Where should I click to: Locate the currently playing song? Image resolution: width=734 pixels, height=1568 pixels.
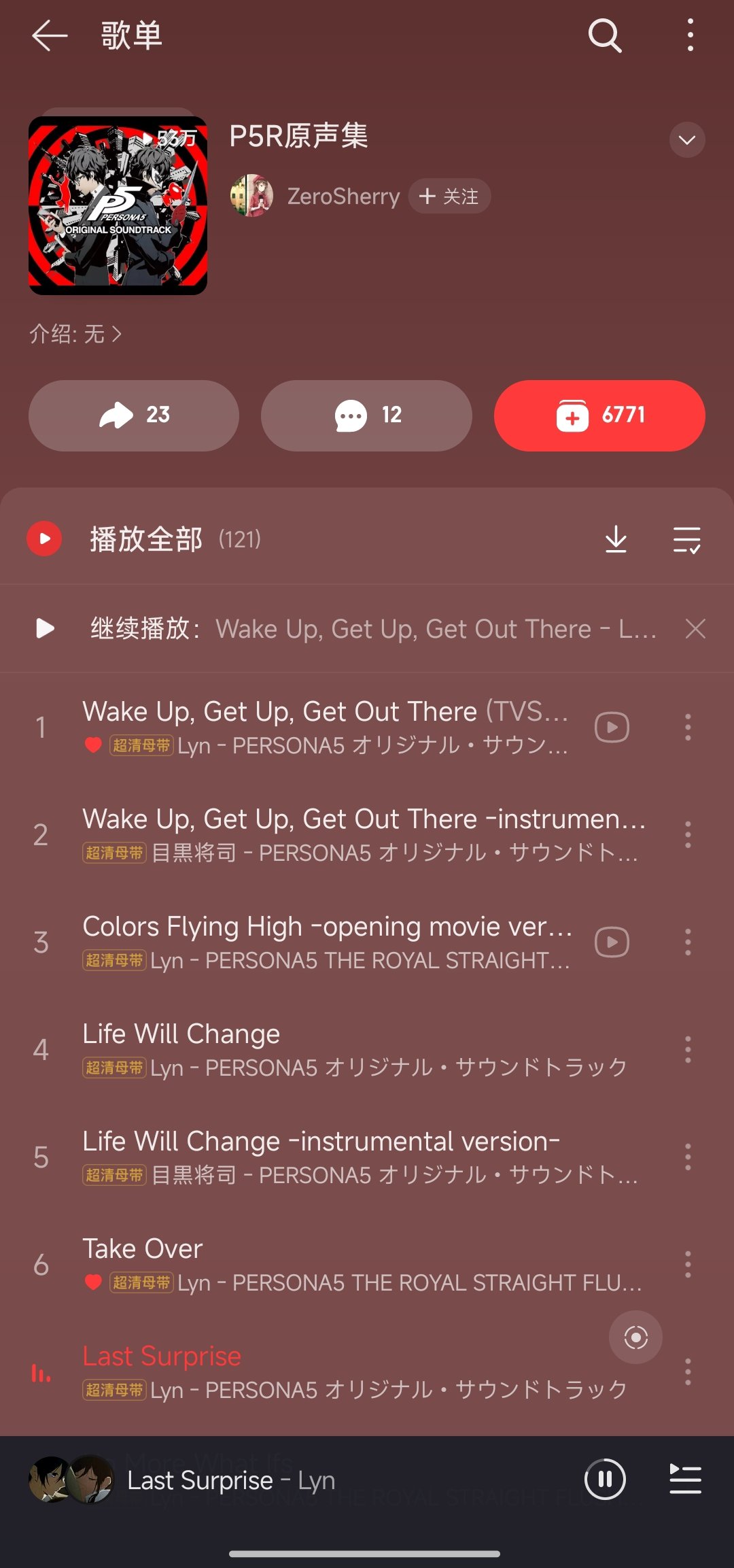coord(635,1337)
